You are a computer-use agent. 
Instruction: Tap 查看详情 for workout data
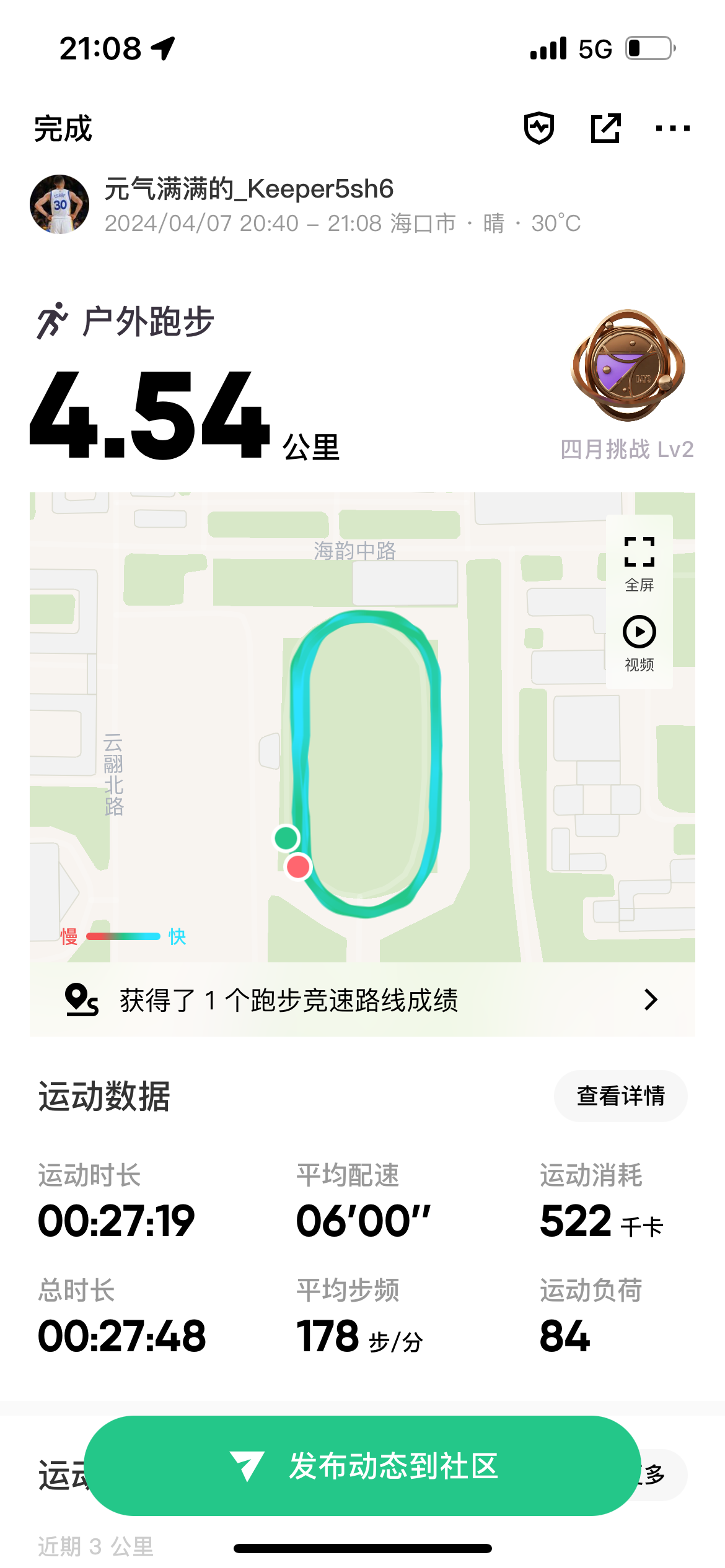point(620,1095)
